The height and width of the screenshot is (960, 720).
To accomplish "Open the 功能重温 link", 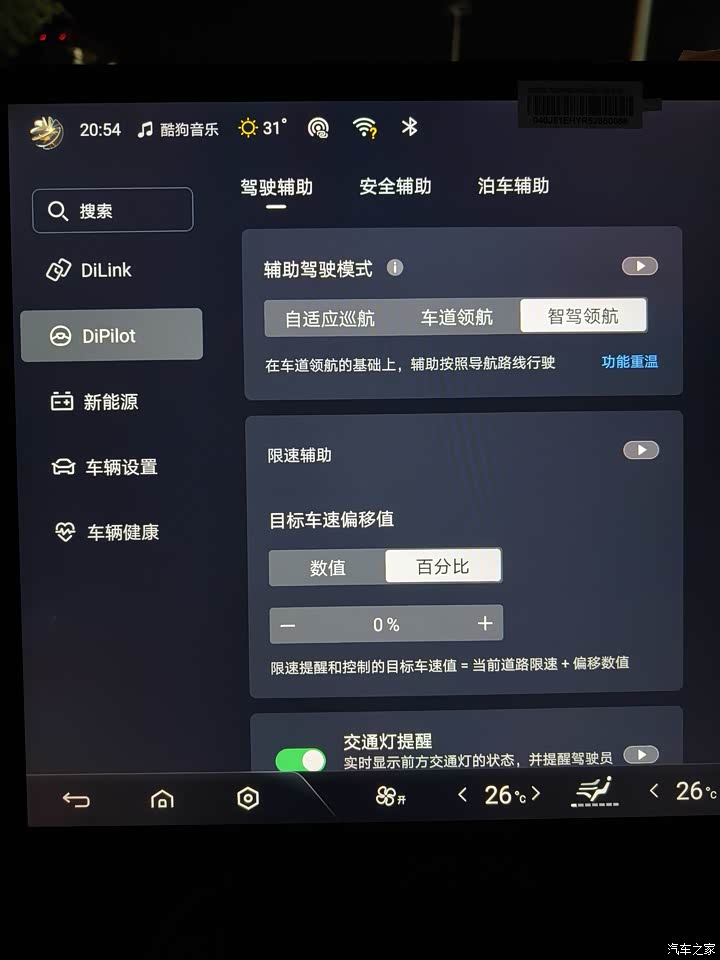I will point(629,362).
